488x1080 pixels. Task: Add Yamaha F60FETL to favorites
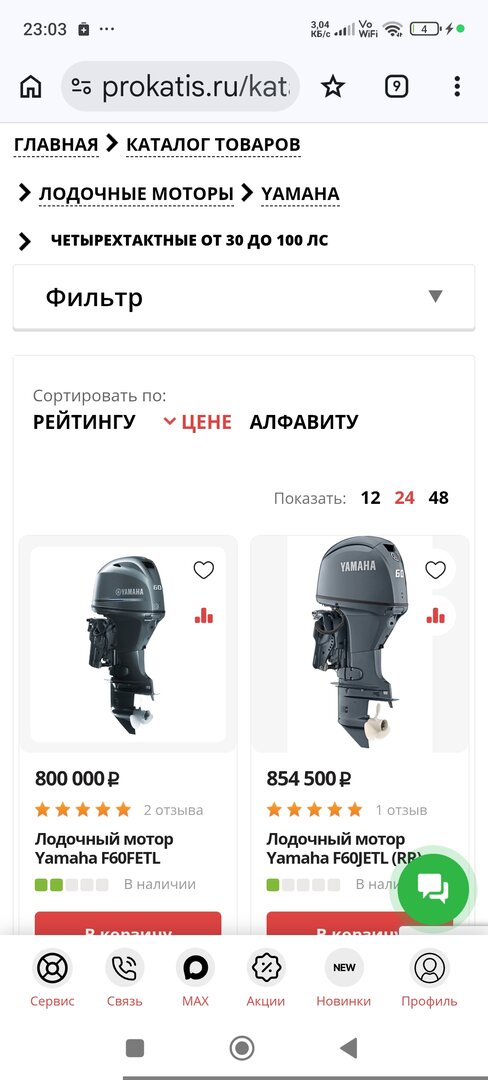204,570
